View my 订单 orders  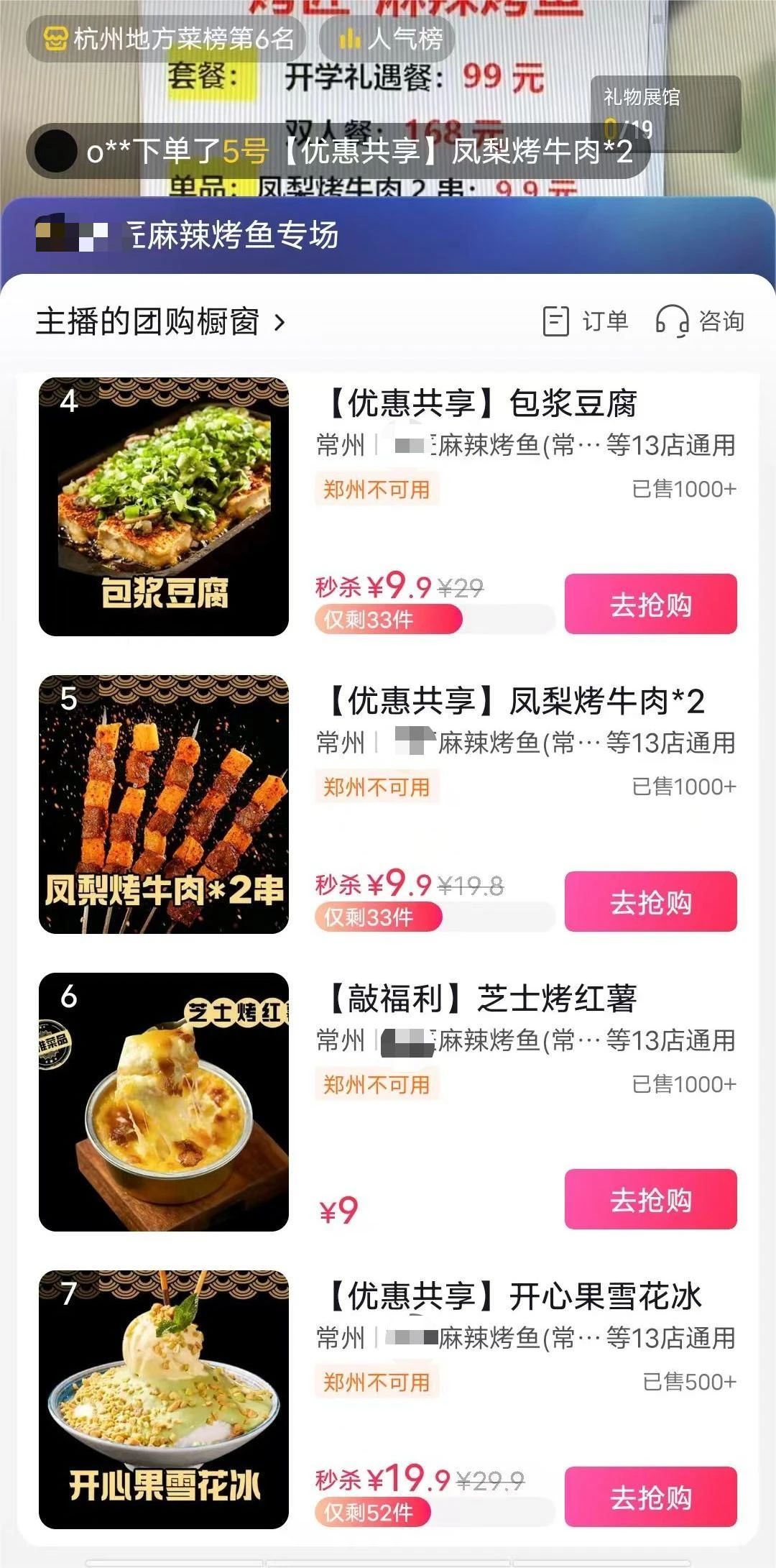[586, 321]
